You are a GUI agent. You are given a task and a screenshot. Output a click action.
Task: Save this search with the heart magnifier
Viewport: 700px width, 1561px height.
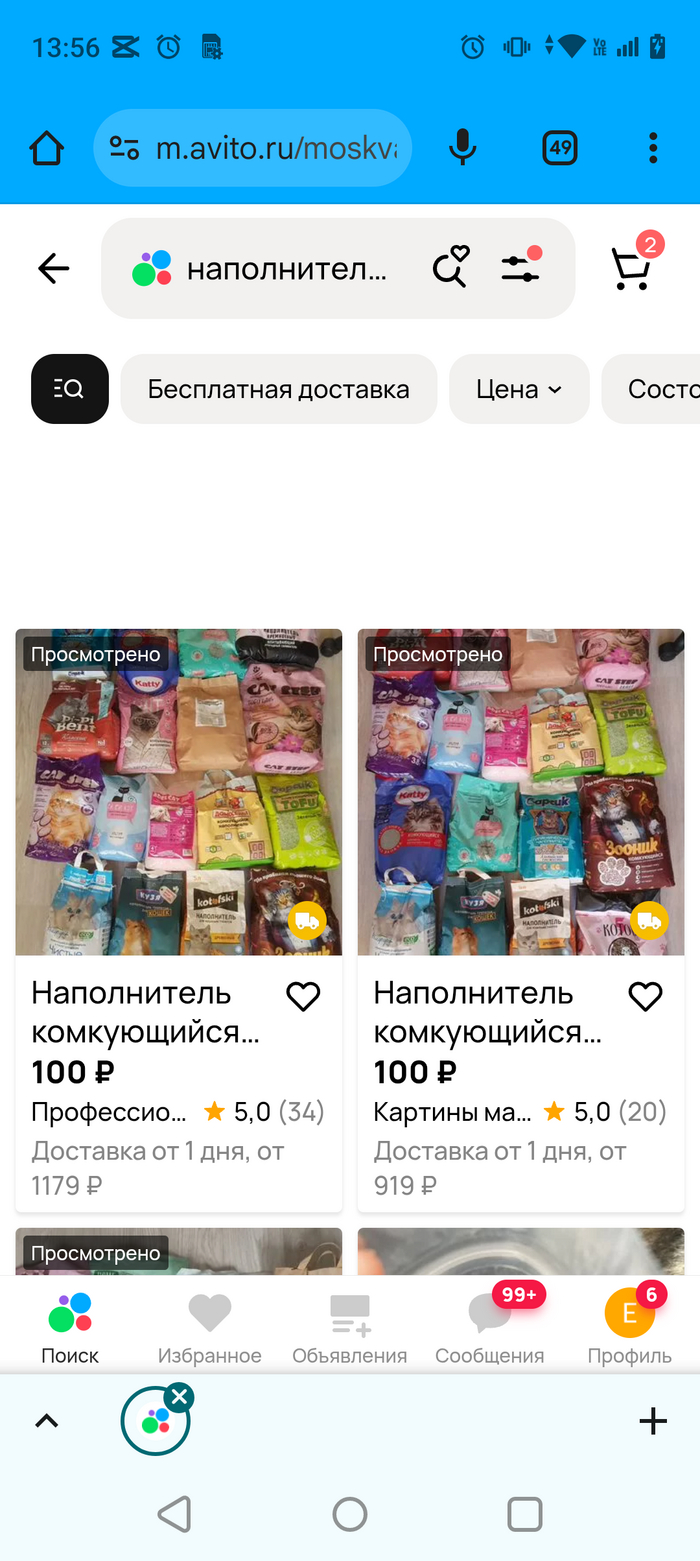point(451,267)
